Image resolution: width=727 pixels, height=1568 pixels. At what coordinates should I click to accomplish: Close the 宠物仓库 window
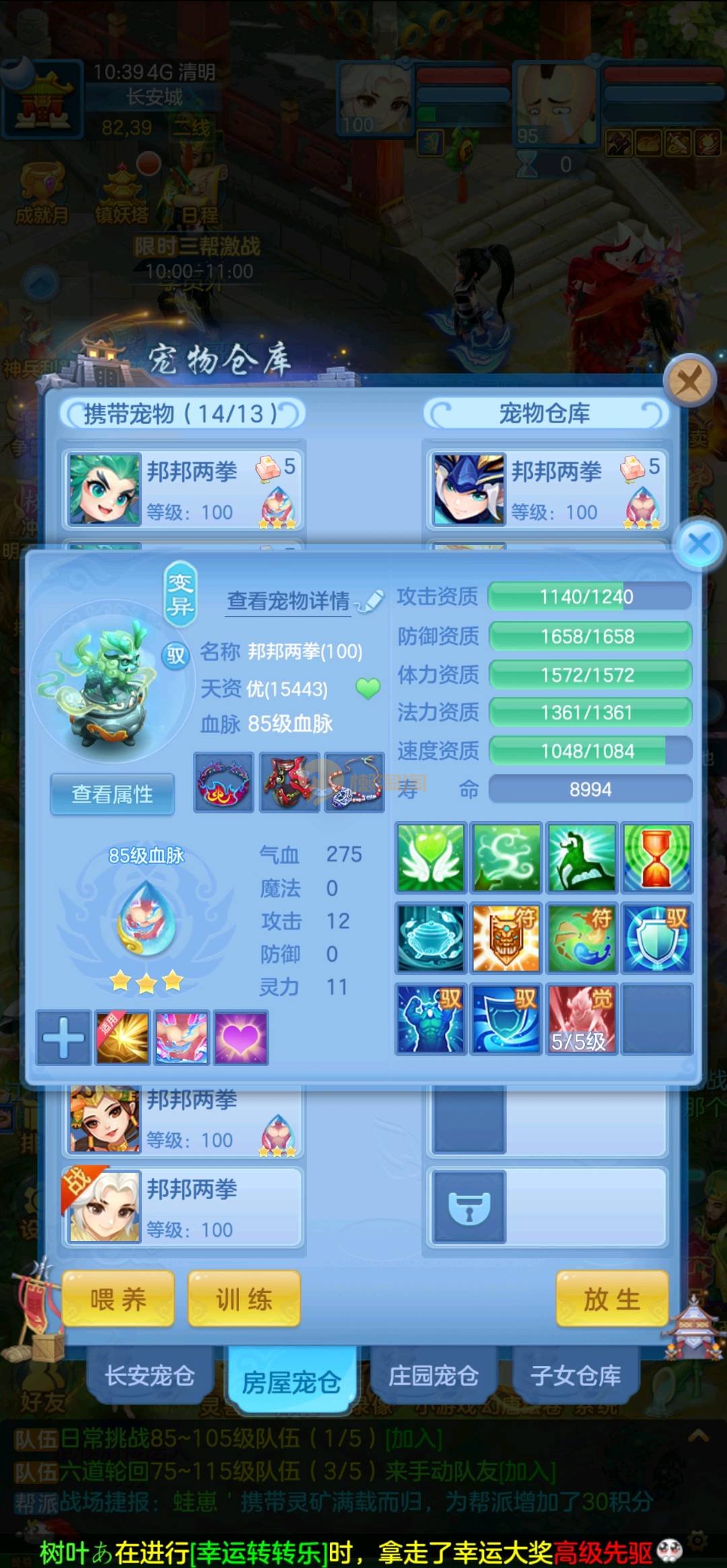[689, 382]
